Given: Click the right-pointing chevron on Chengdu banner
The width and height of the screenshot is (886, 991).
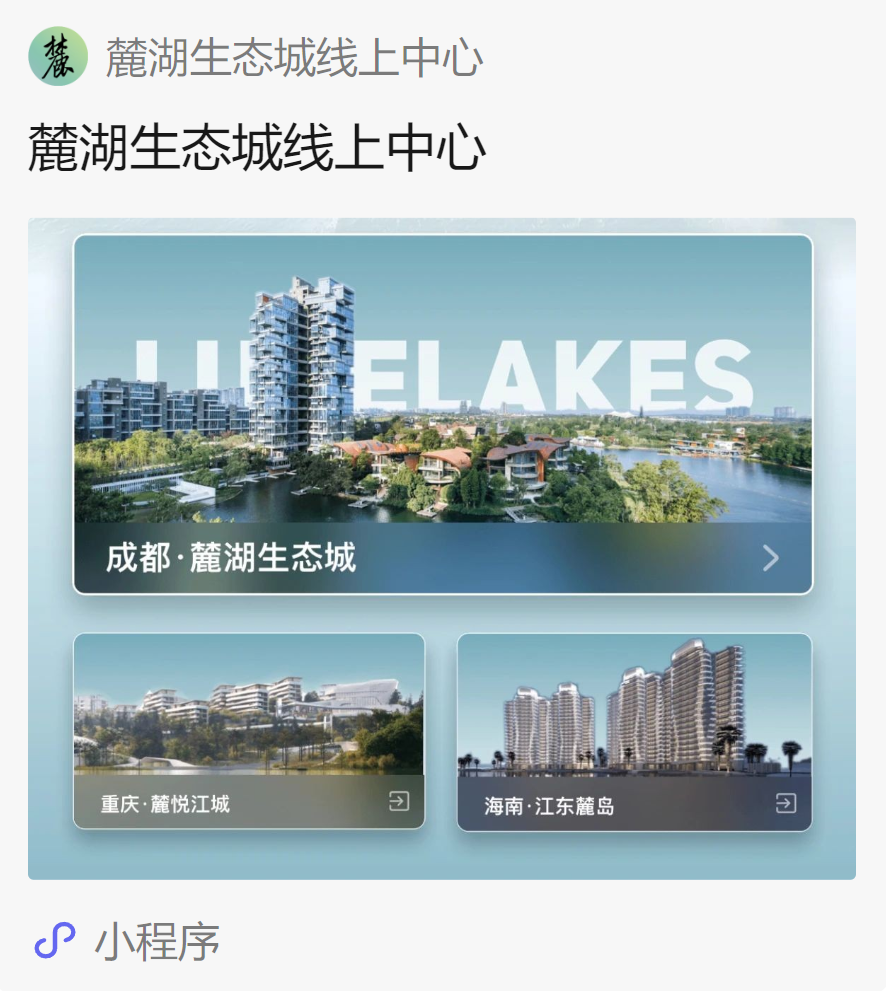Looking at the screenshot, I should pyautogui.click(x=770, y=559).
